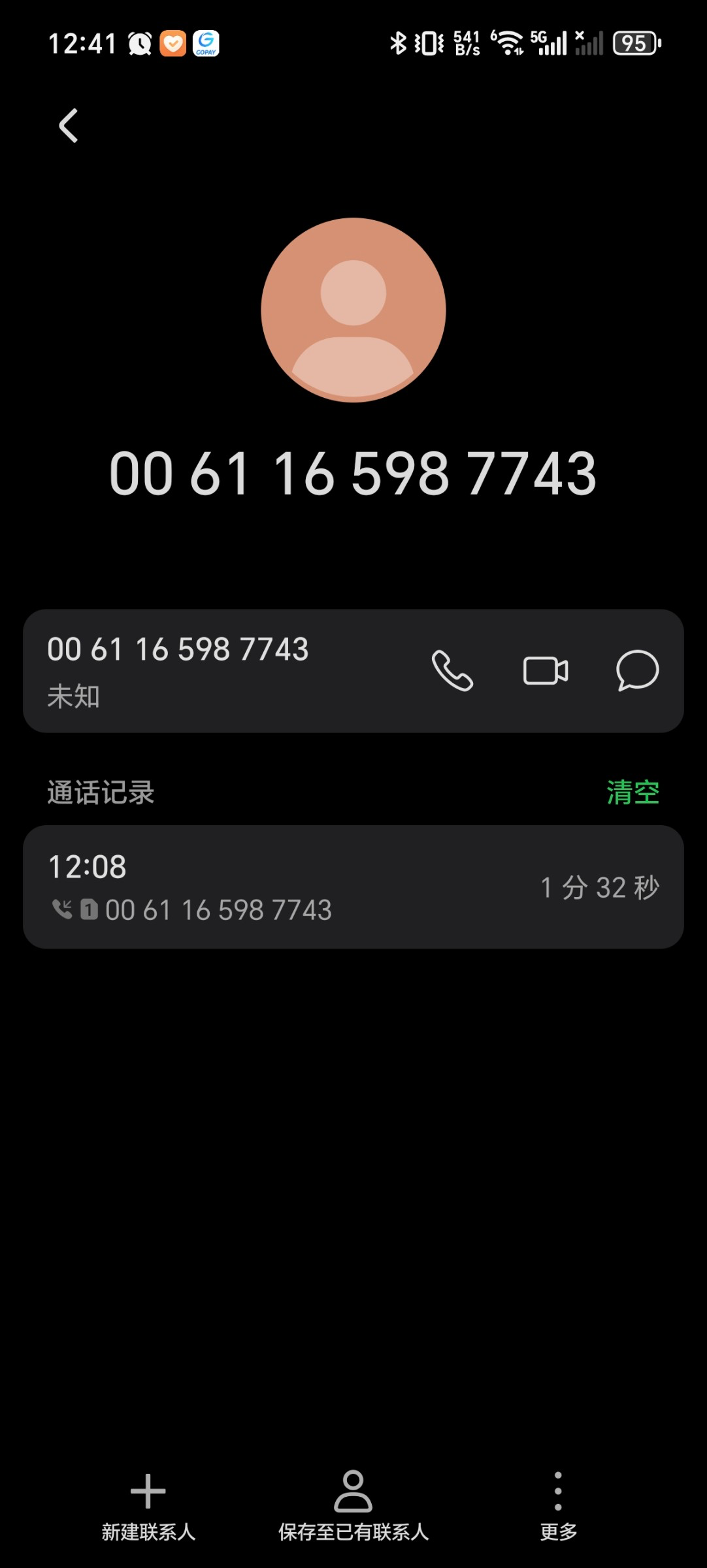This screenshot has height=1568, width=707.
Task: Start a video call with this number
Action: pos(546,671)
